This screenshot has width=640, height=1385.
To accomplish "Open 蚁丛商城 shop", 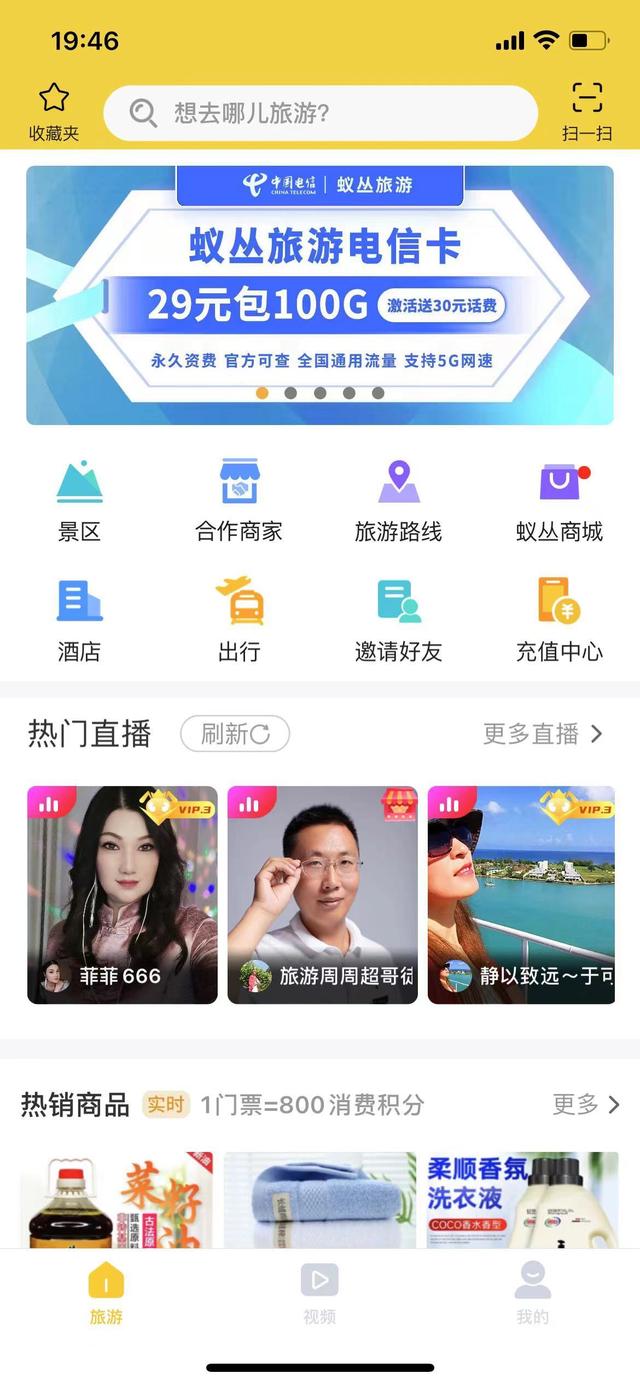I will pyautogui.click(x=559, y=500).
